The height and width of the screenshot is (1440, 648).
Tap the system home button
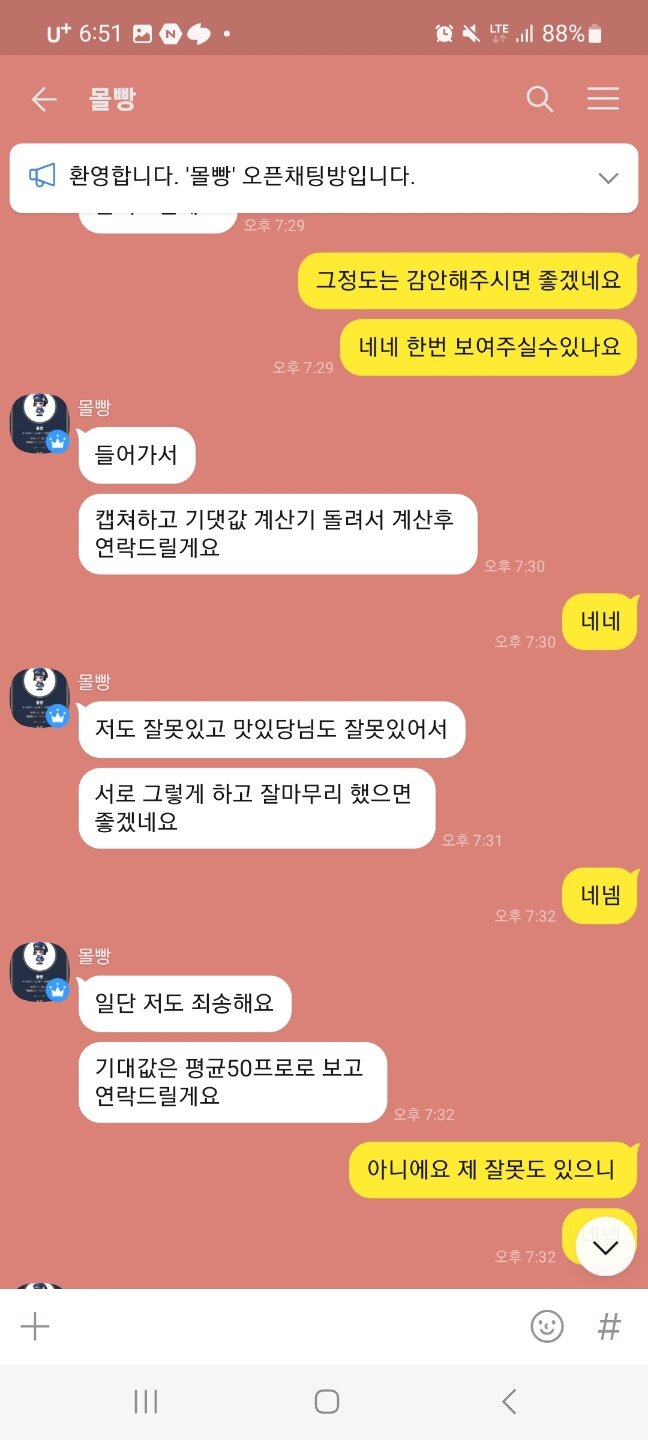pos(327,1401)
